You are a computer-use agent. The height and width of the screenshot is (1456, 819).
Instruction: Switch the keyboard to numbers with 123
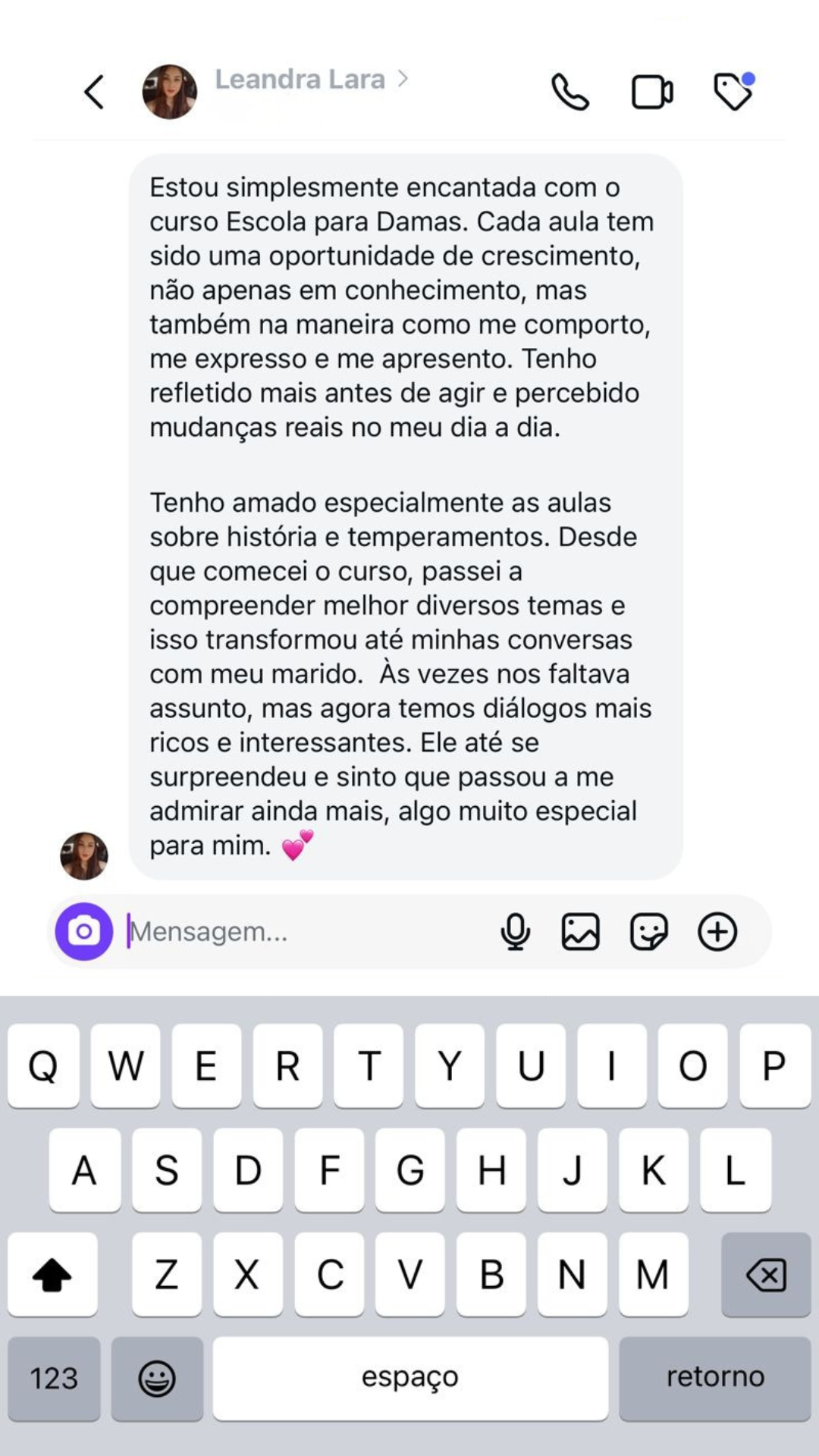[54, 1378]
